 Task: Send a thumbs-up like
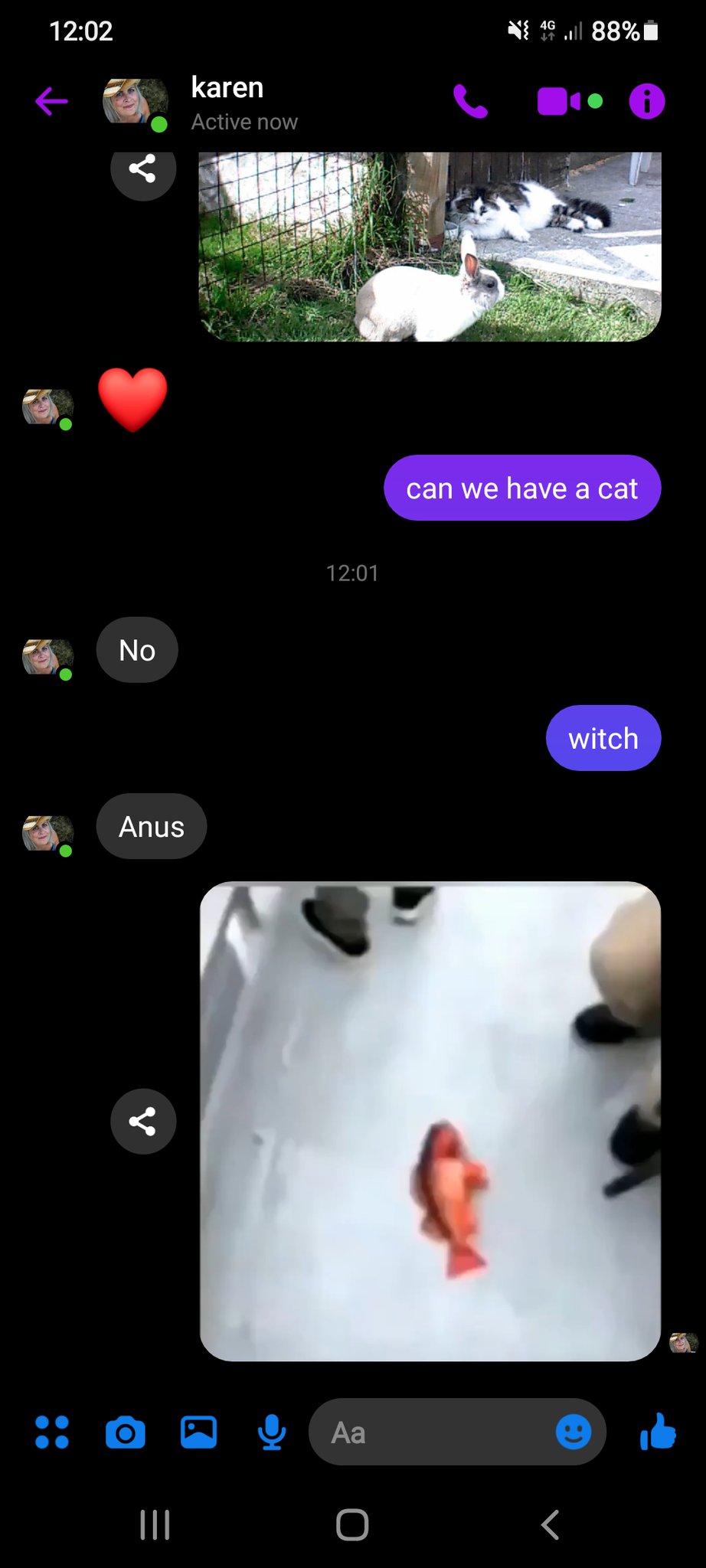(x=658, y=1431)
